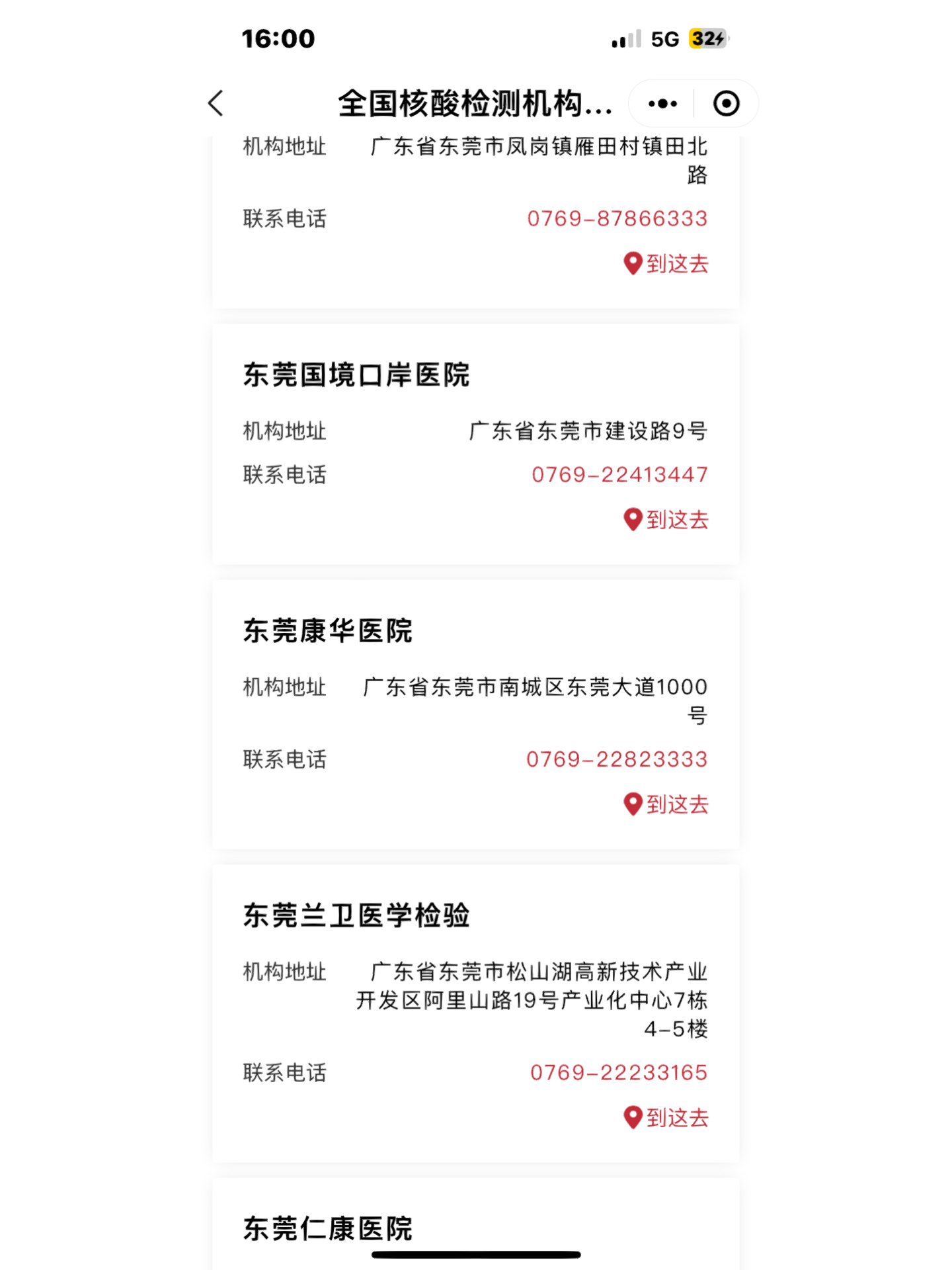Tap the back chevron at top left
The width and height of the screenshot is (952, 1270).
pos(214,104)
